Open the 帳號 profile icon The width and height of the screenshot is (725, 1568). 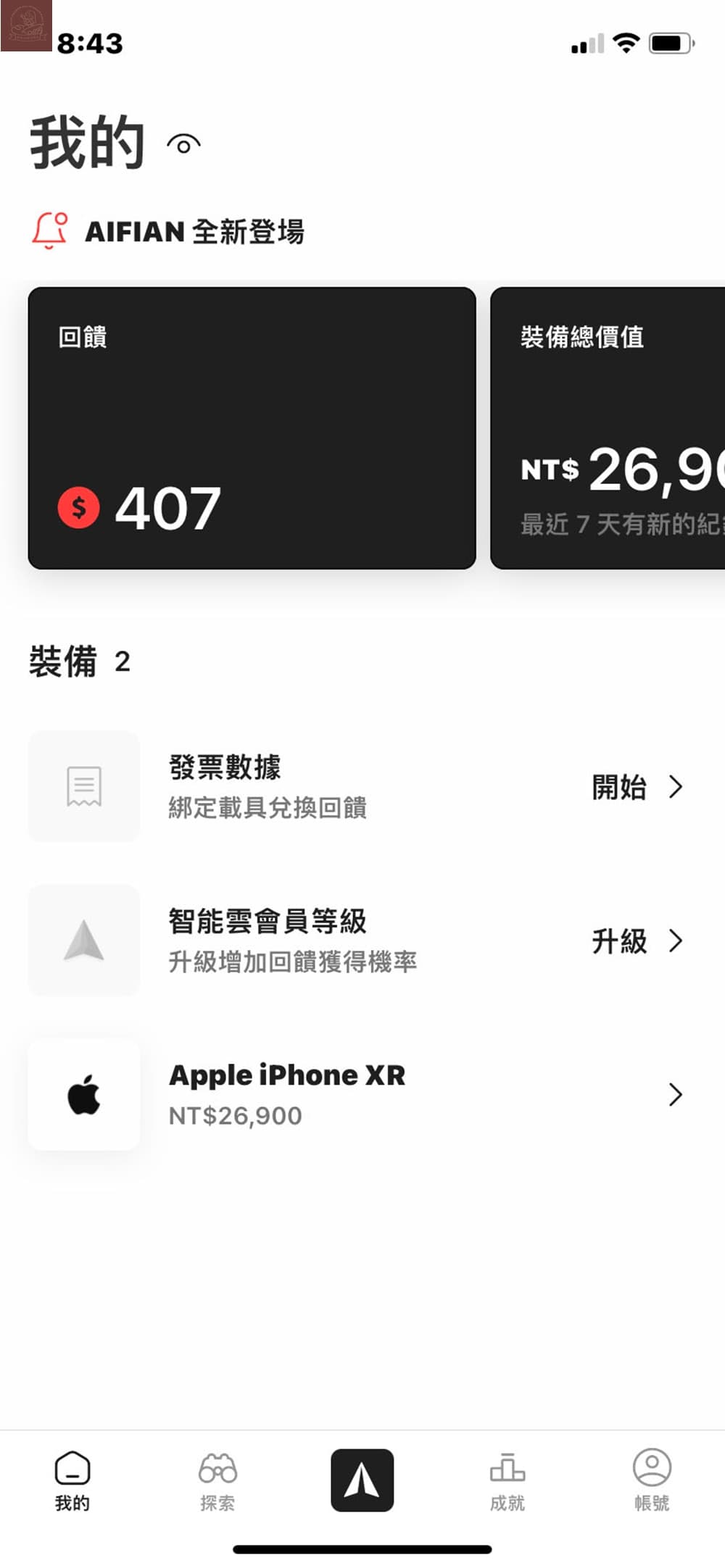651,1472
